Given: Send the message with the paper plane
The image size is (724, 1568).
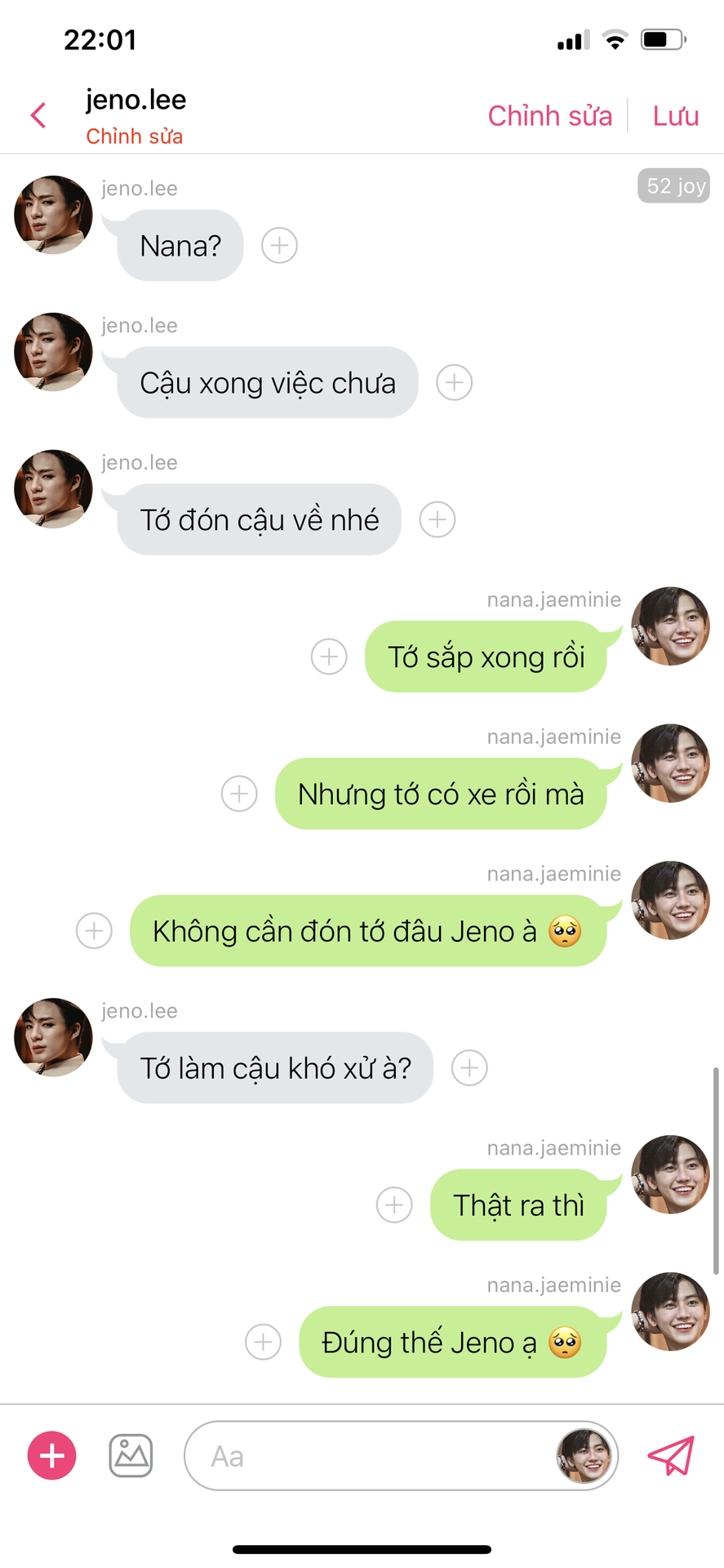Looking at the screenshot, I should [x=671, y=1455].
